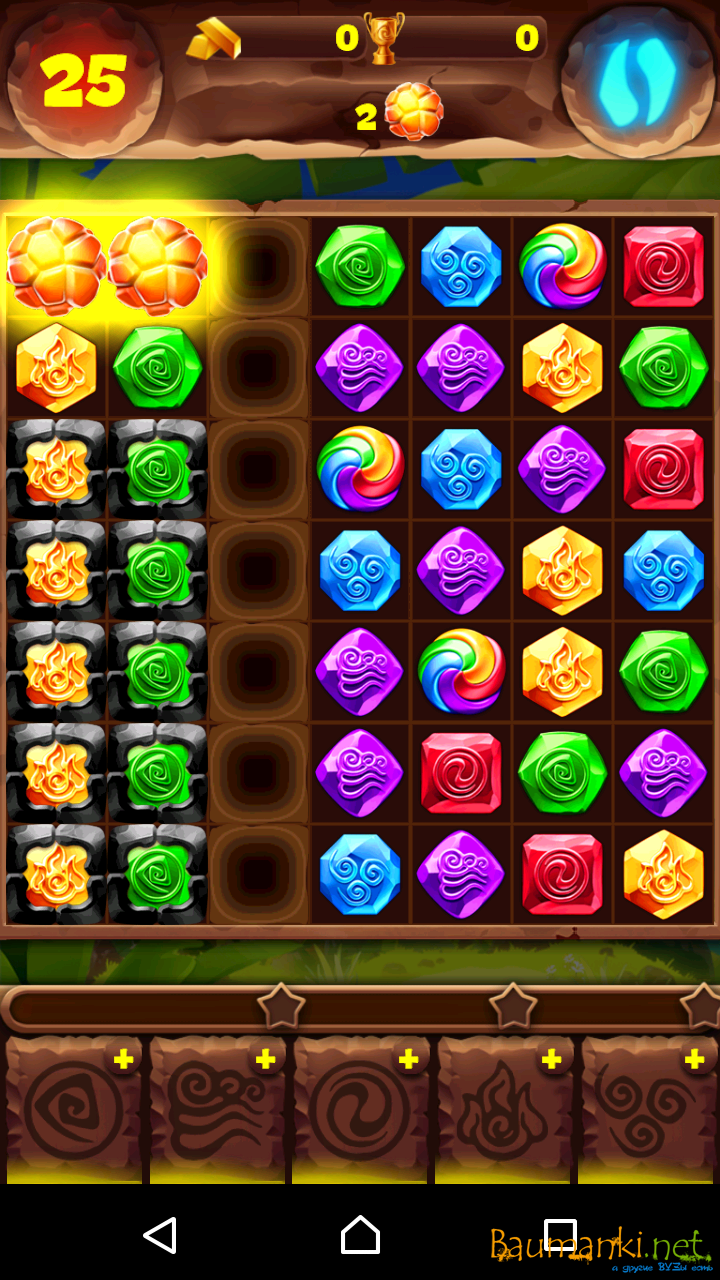The width and height of the screenshot is (720, 1280).
Task: Go to the home screen
Action: pos(360,1236)
